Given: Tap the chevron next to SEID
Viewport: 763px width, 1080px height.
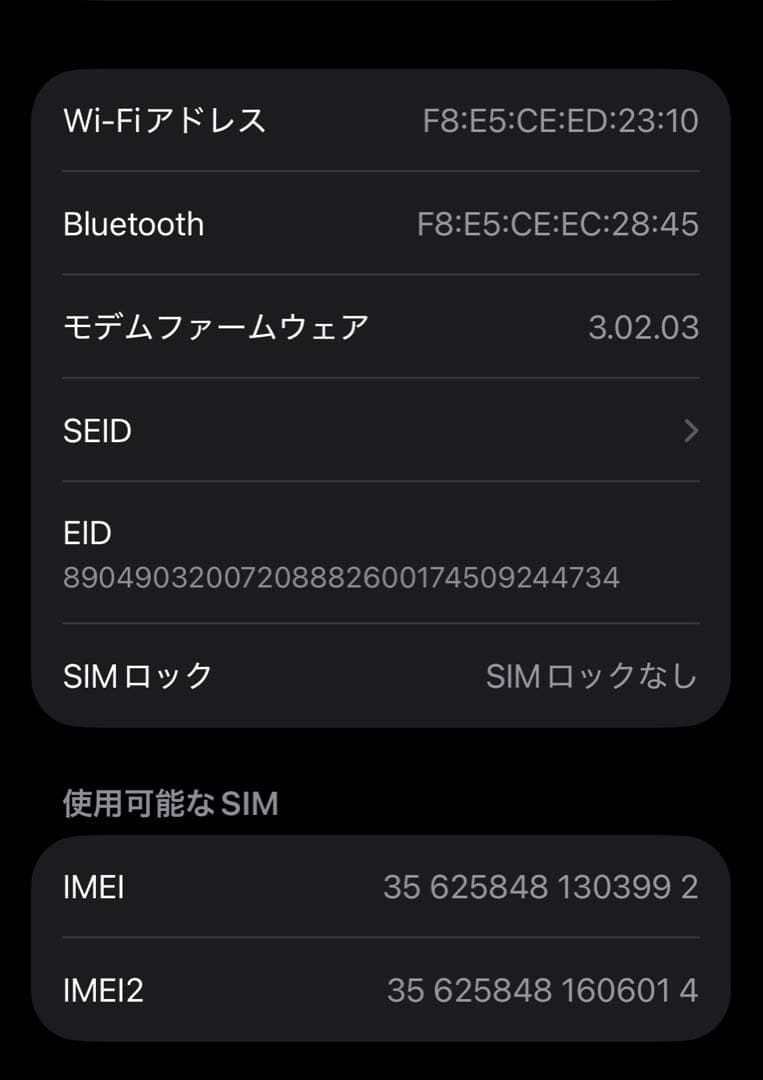Looking at the screenshot, I should click(x=692, y=430).
